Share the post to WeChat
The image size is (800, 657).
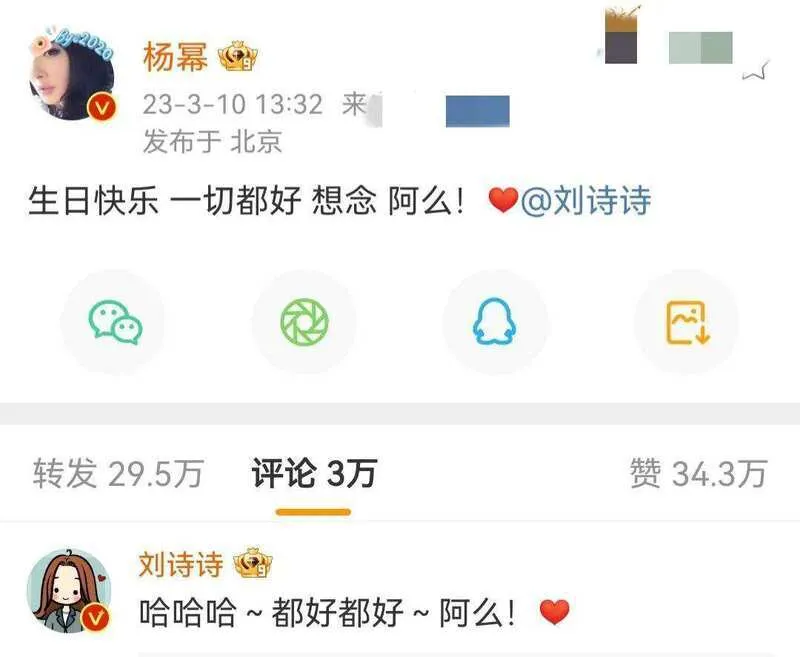point(115,322)
